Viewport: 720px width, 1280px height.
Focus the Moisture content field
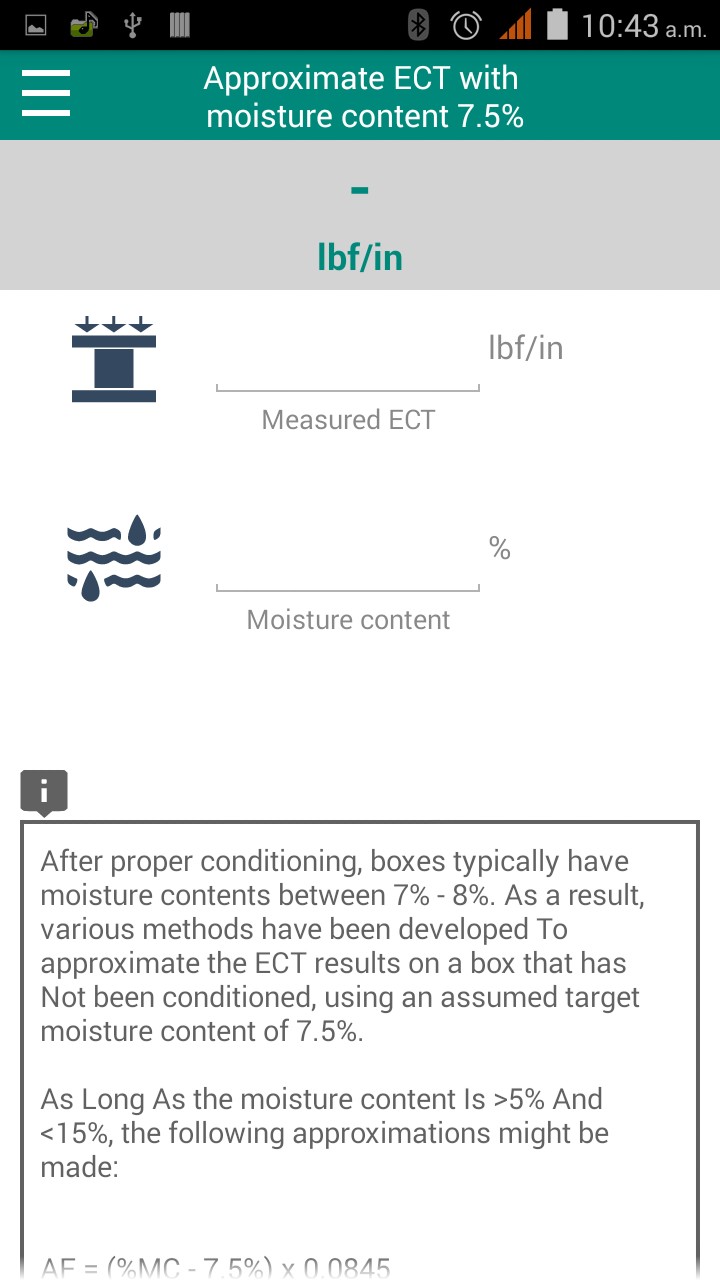(347, 561)
